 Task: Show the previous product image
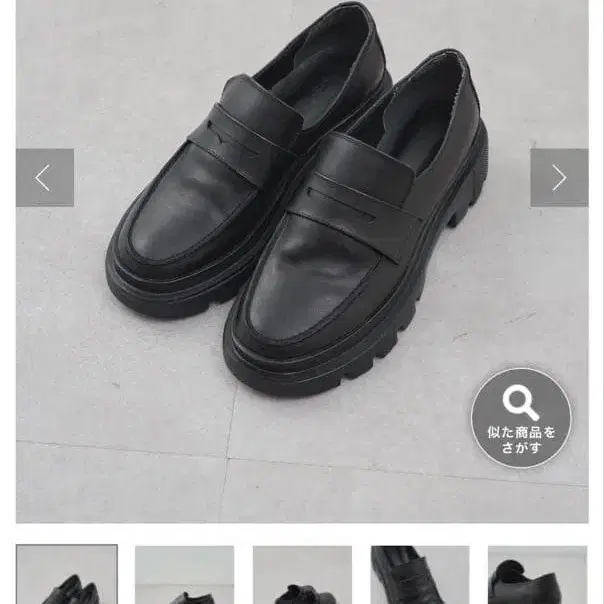pos(45,178)
